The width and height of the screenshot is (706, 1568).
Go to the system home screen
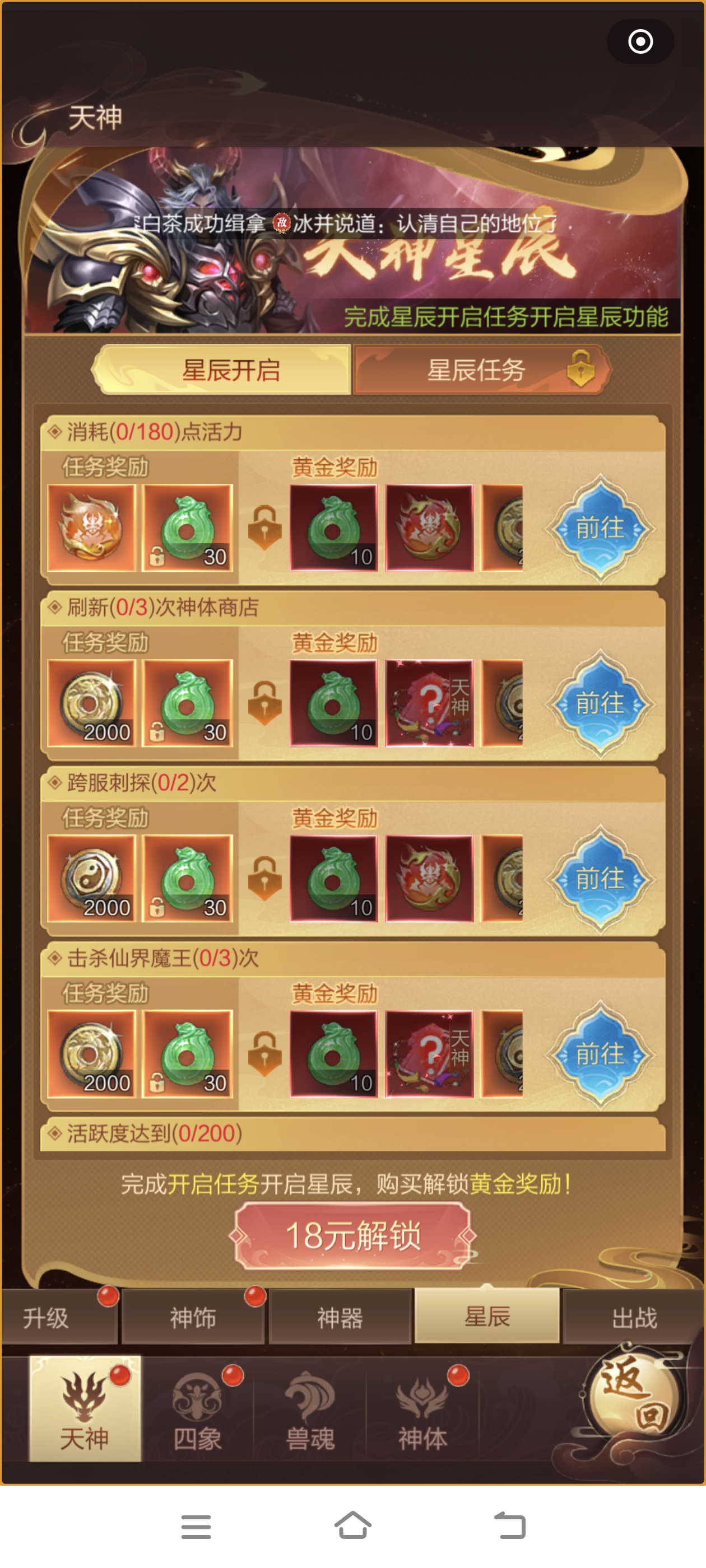pyautogui.click(x=352, y=1525)
